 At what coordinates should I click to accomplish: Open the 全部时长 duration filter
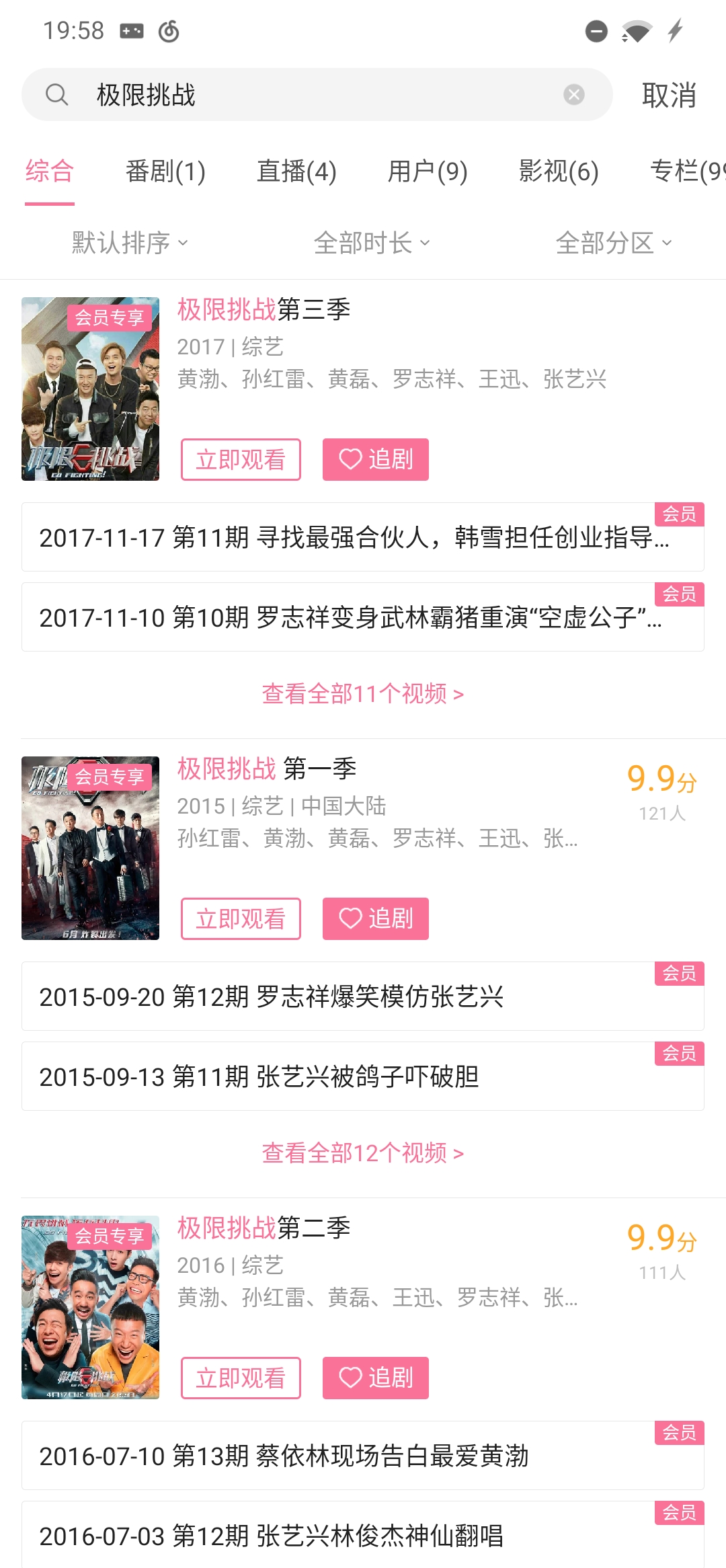[372, 243]
